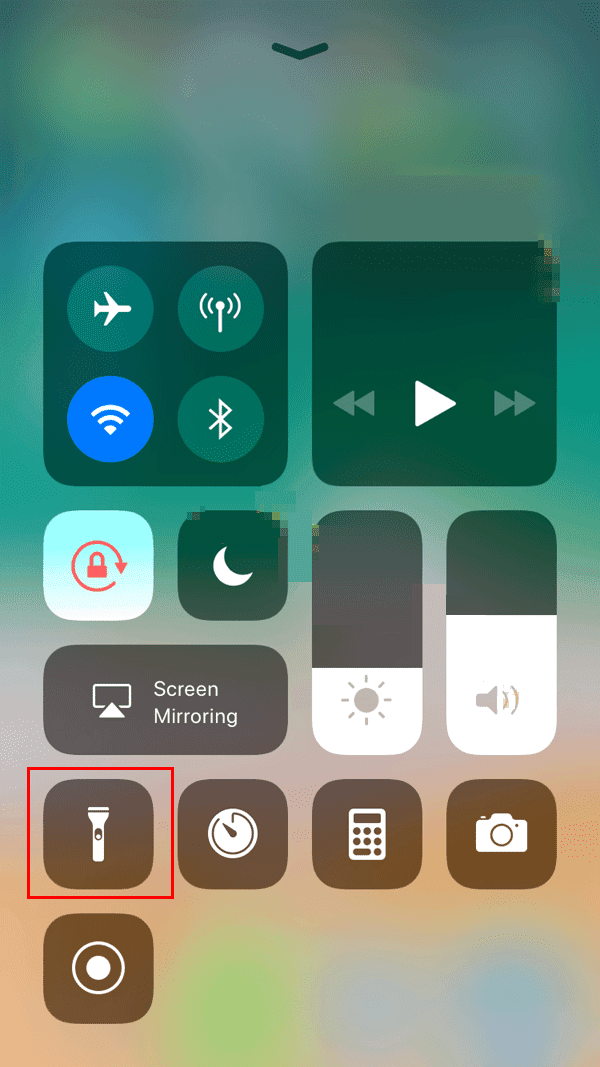Screen dimensions: 600x1067
Task: Turn on the flashlight
Action: [x=98, y=834]
